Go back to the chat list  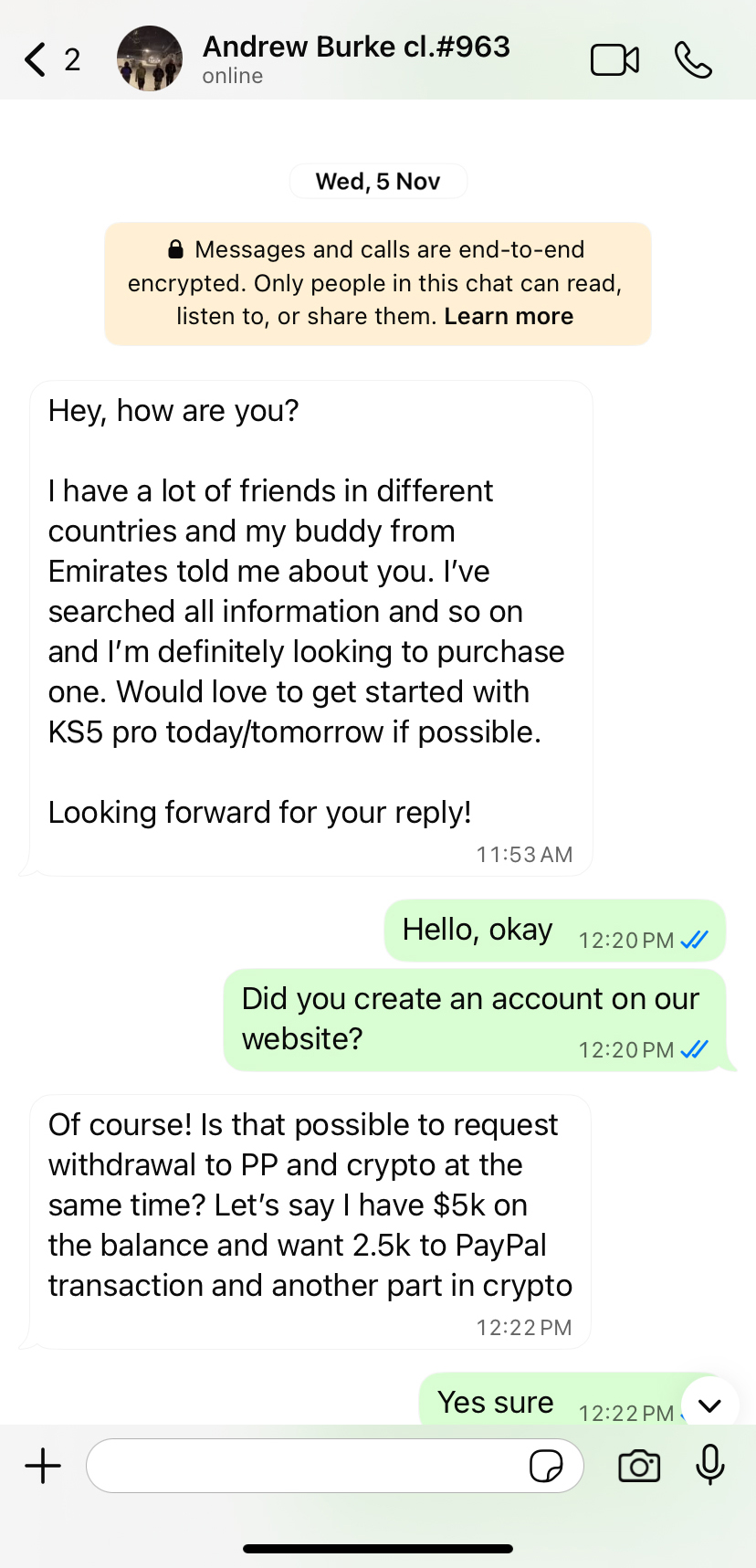[37, 59]
